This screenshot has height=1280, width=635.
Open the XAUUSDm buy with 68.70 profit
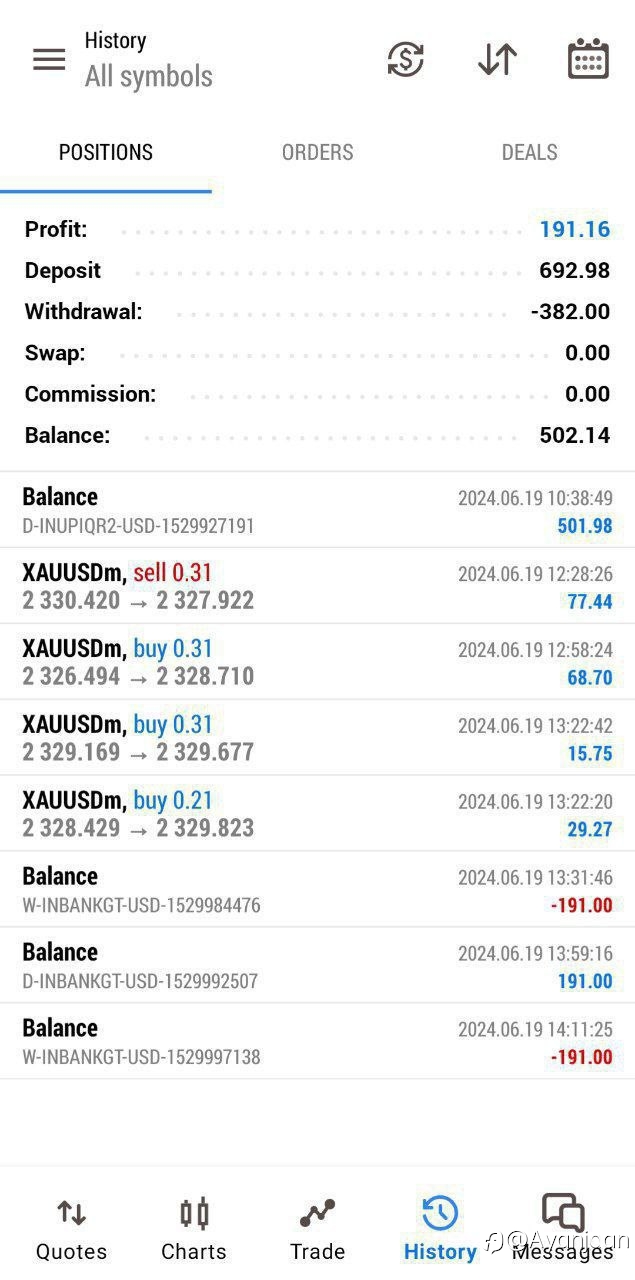[317, 662]
